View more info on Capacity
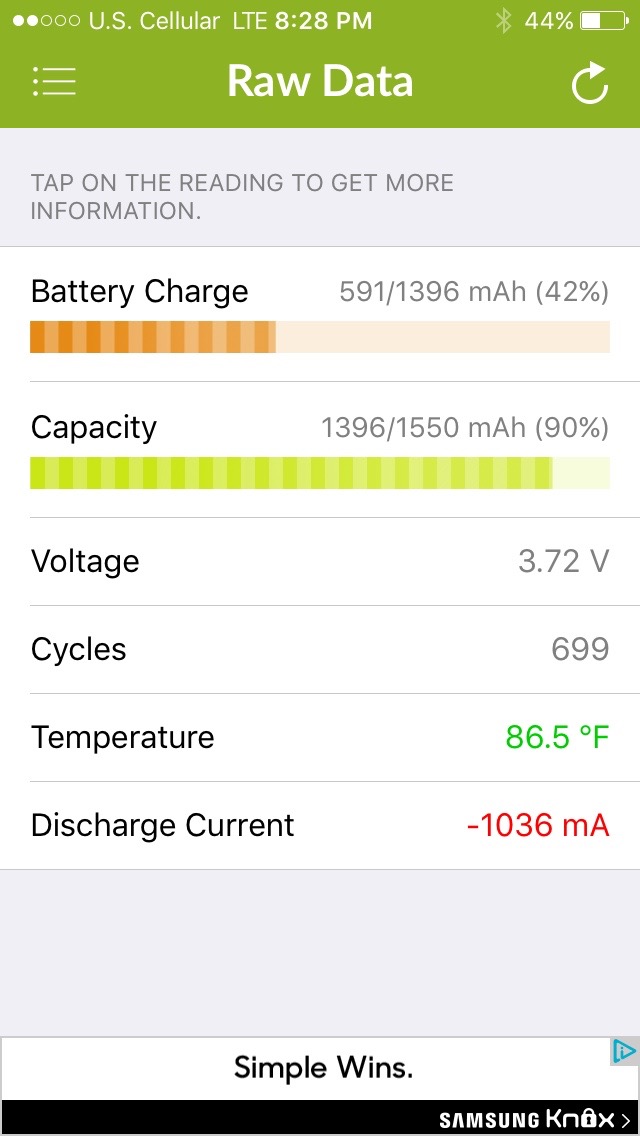640x1136 pixels. click(x=320, y=449)
